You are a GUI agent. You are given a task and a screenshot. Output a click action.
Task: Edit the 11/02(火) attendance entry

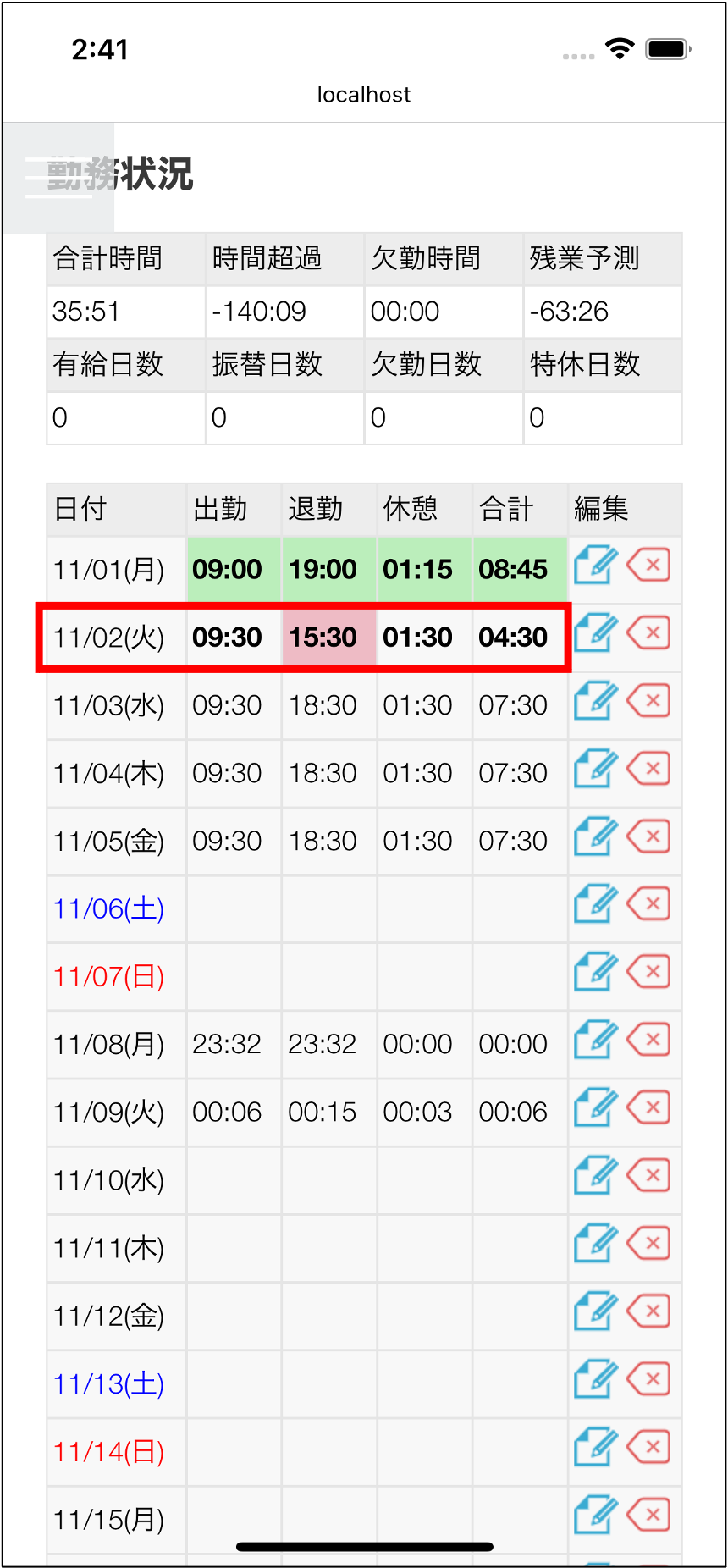(x=595, y=633)
